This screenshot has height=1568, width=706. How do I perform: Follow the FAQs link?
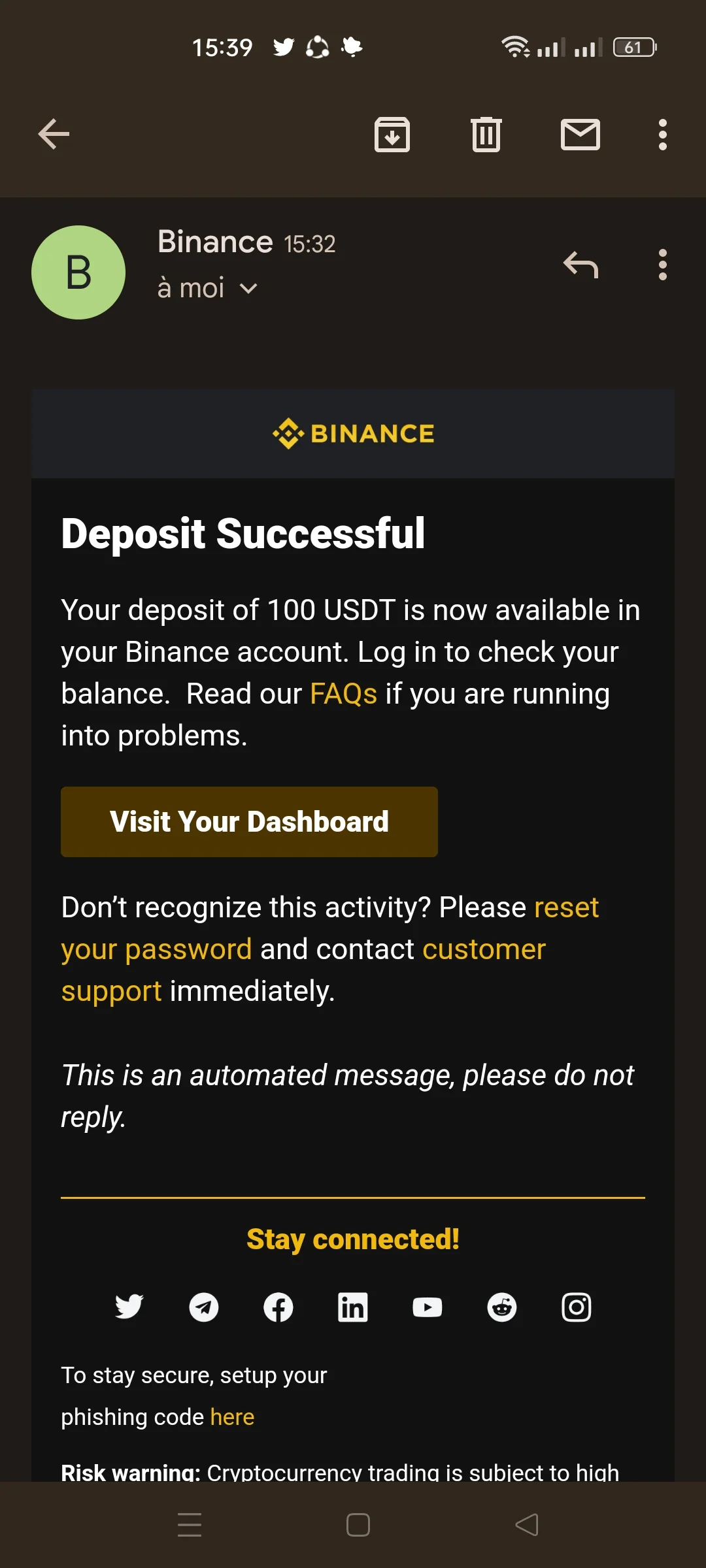click(x=343, y=694)
